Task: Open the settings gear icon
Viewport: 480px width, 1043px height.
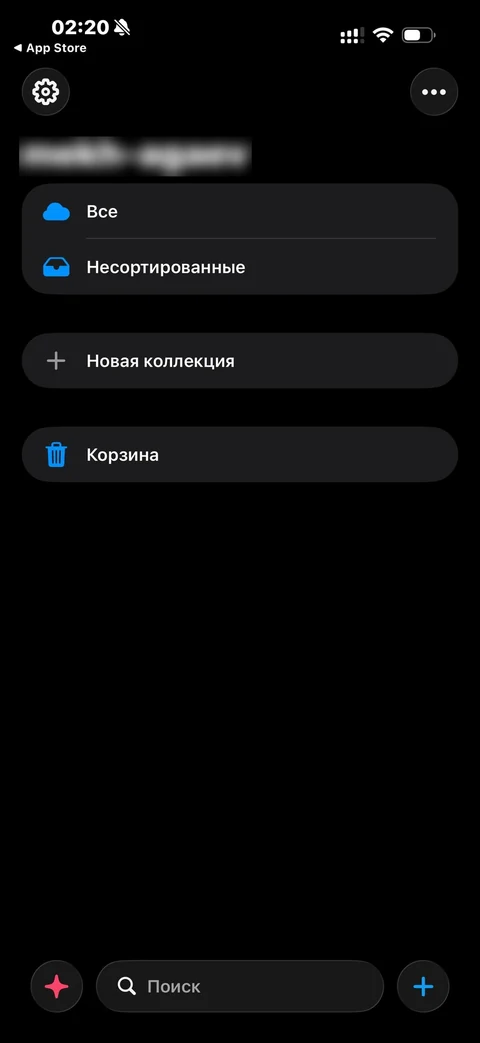Action: [46, 92]
